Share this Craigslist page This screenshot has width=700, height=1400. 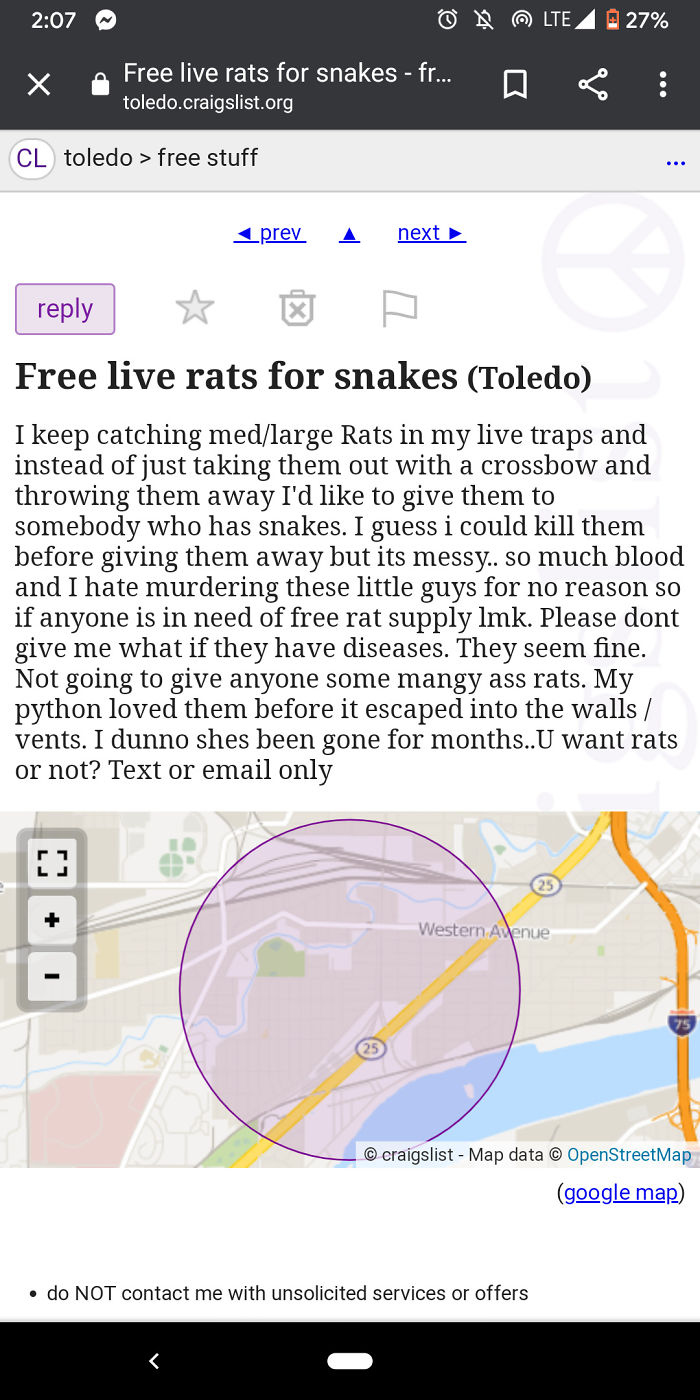click(593, 85)
